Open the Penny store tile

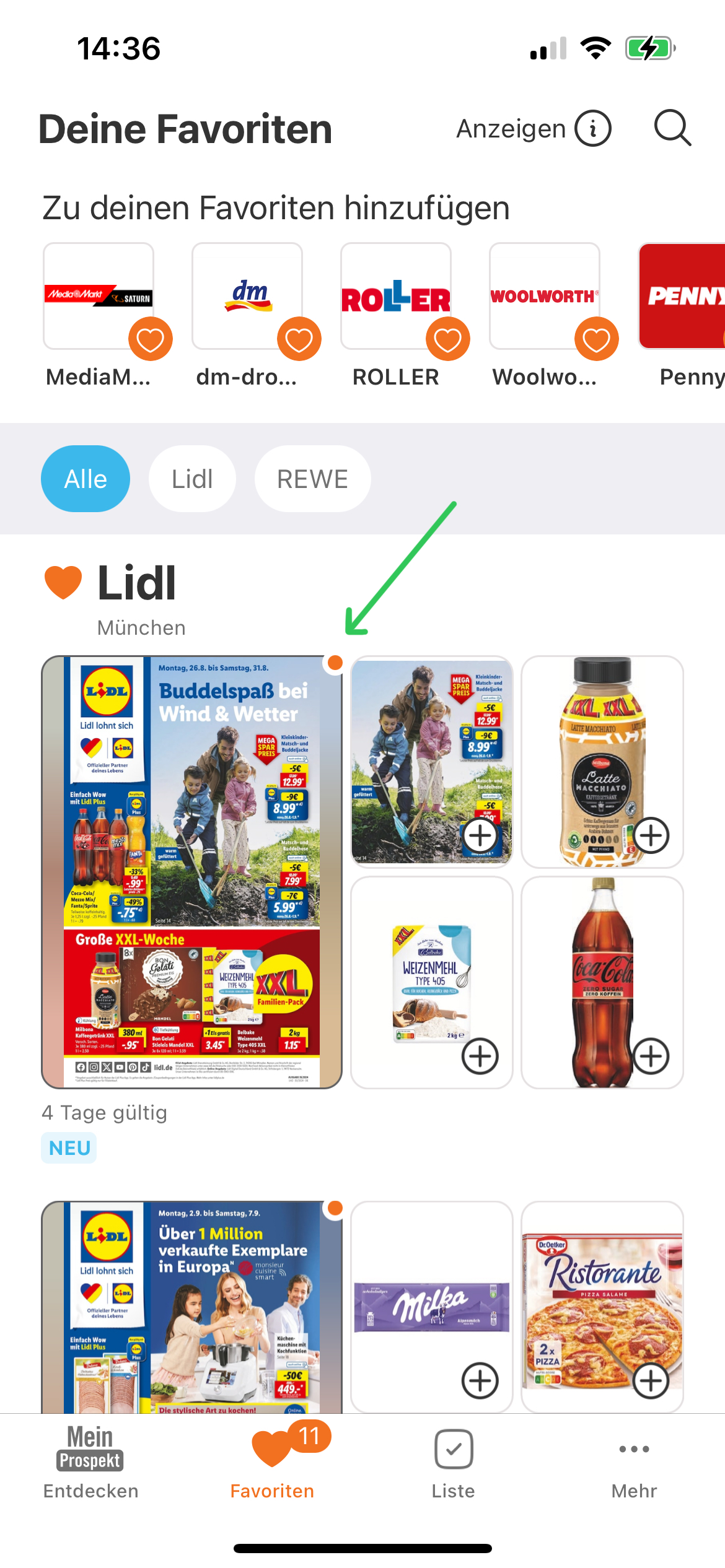[x=682, y=297]
